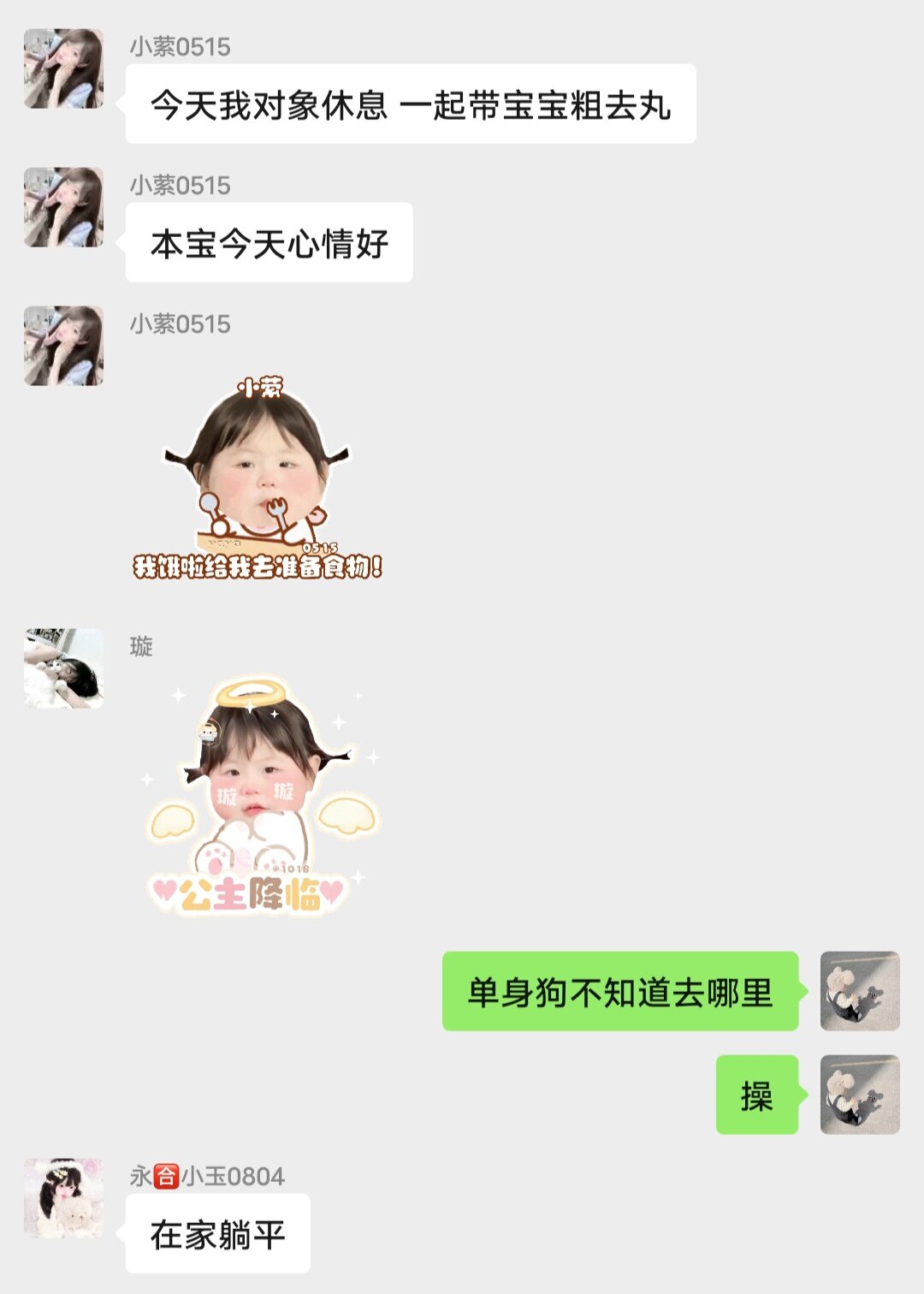
Task: Tap own avatar beside the 单身狗不知道去哪里 message
Action: pyautogui.click(x=859, y=991)
